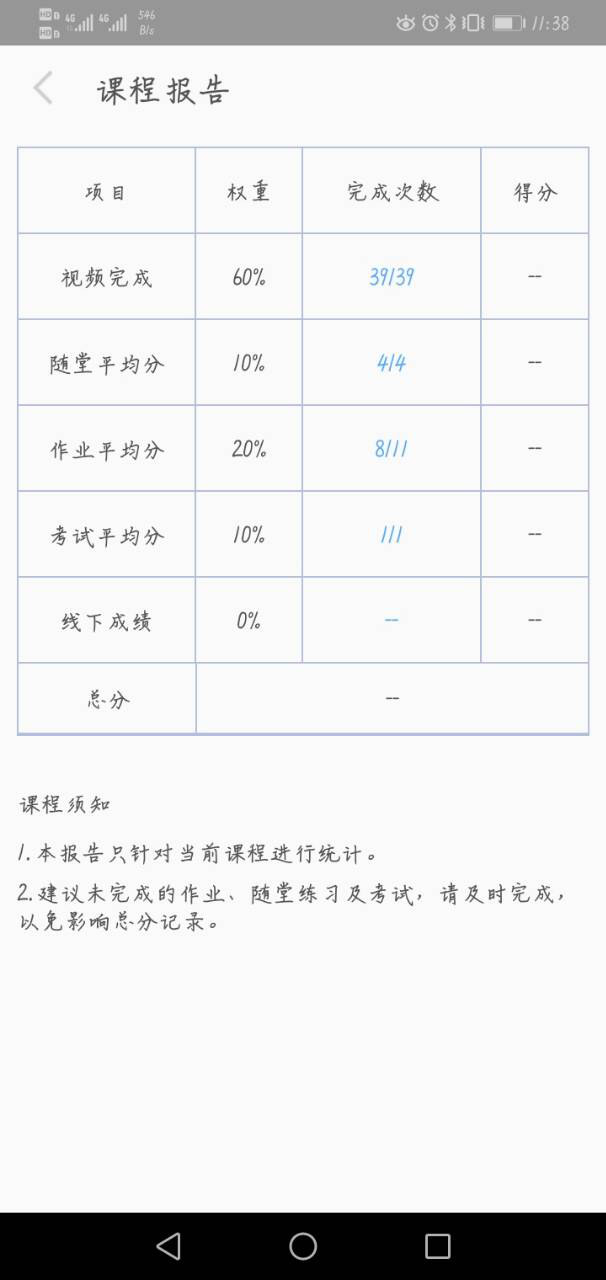Open the 8/11 homework completion count

point(391,449)
